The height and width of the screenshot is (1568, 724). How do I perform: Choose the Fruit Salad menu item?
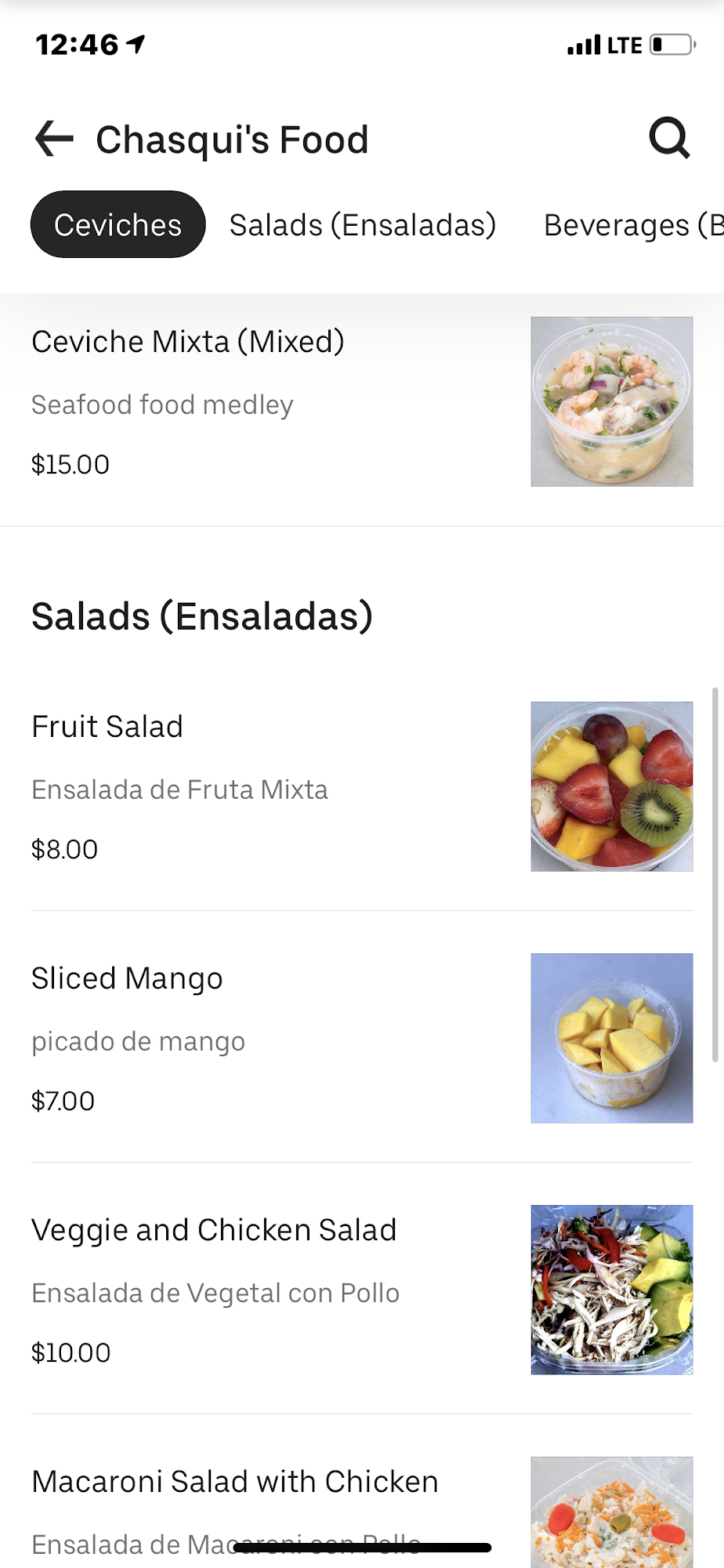pyautogui.click(x=107, y=727)
